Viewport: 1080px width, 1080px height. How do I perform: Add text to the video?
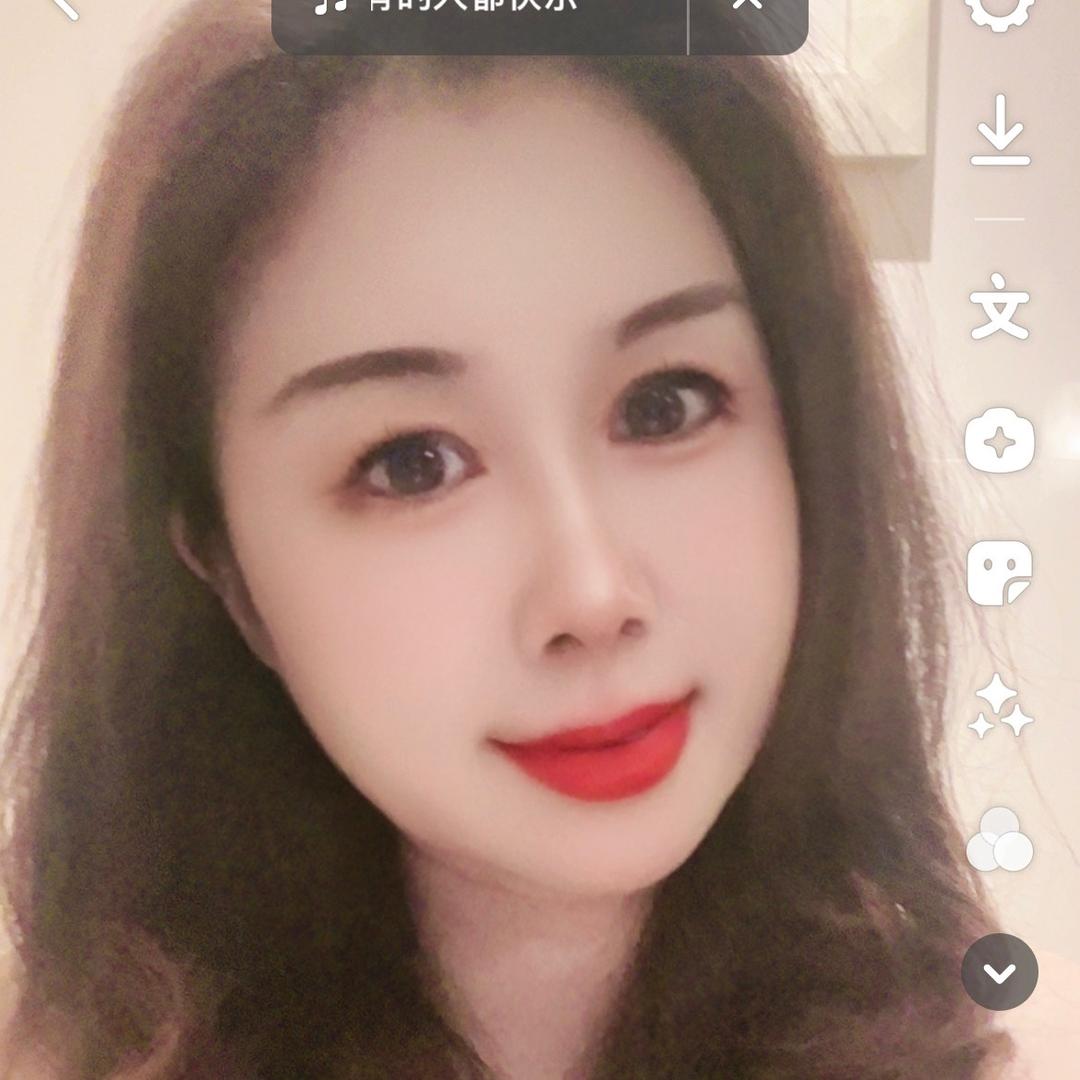[x=999, y=307]
